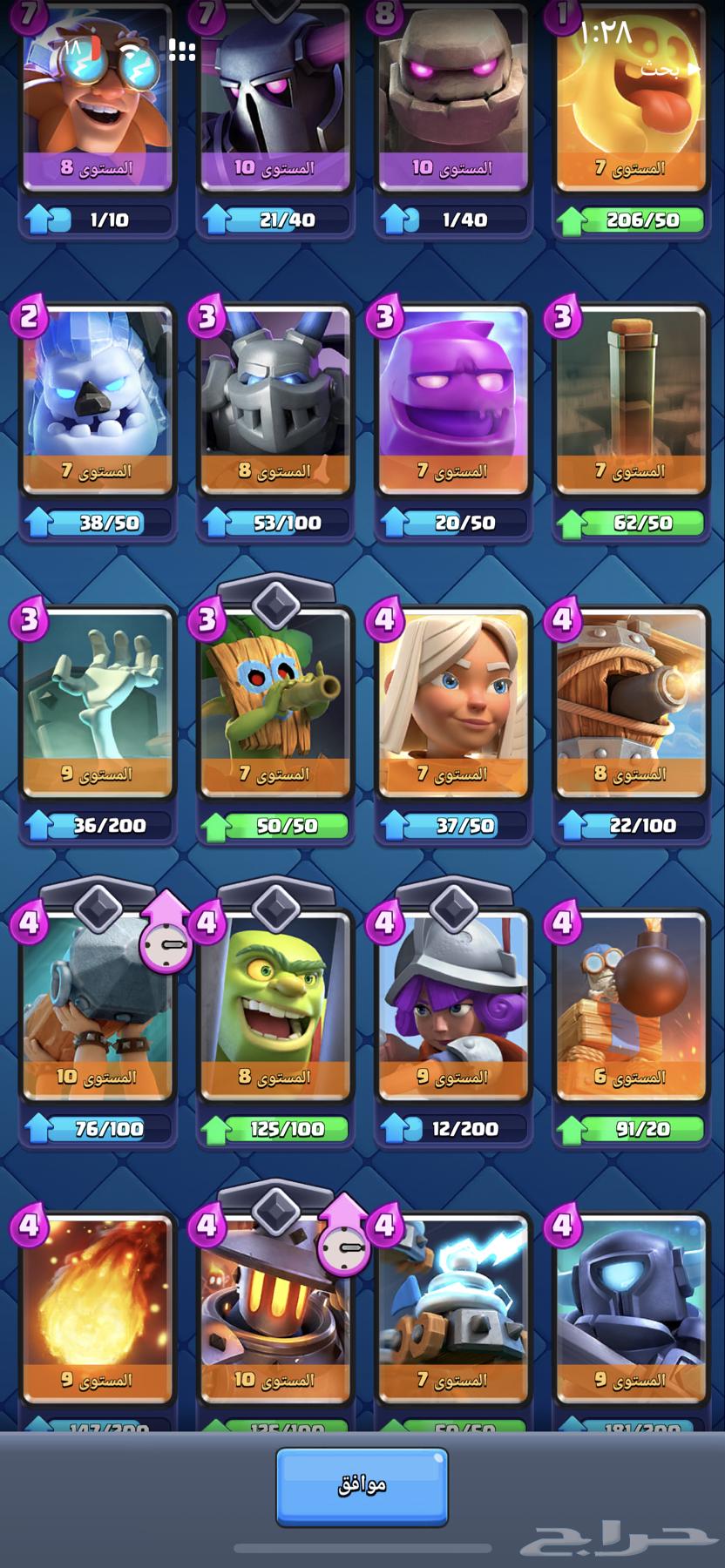
Task: Tap the موافق confirm button
Action: point(362,1486)
